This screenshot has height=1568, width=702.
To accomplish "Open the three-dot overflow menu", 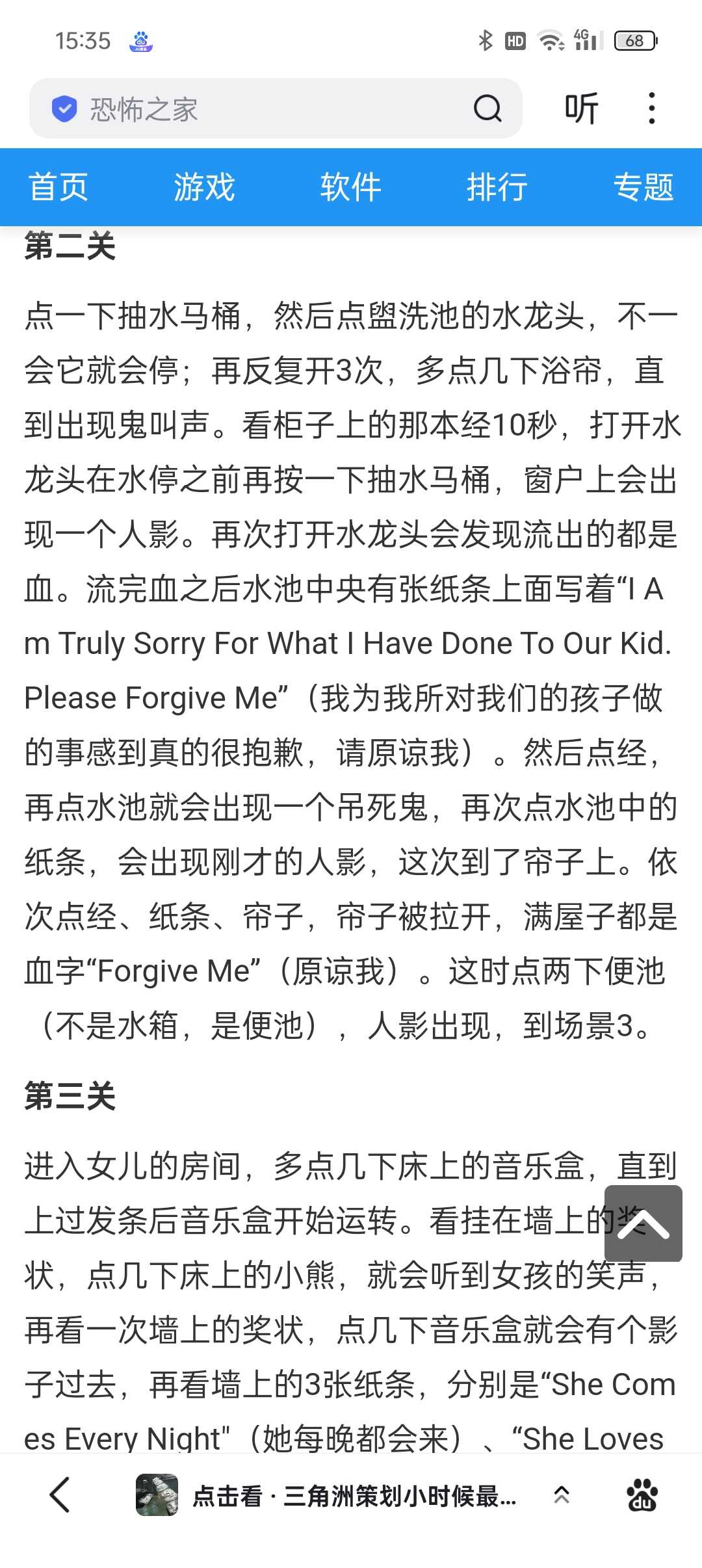I will pos(651,109).
